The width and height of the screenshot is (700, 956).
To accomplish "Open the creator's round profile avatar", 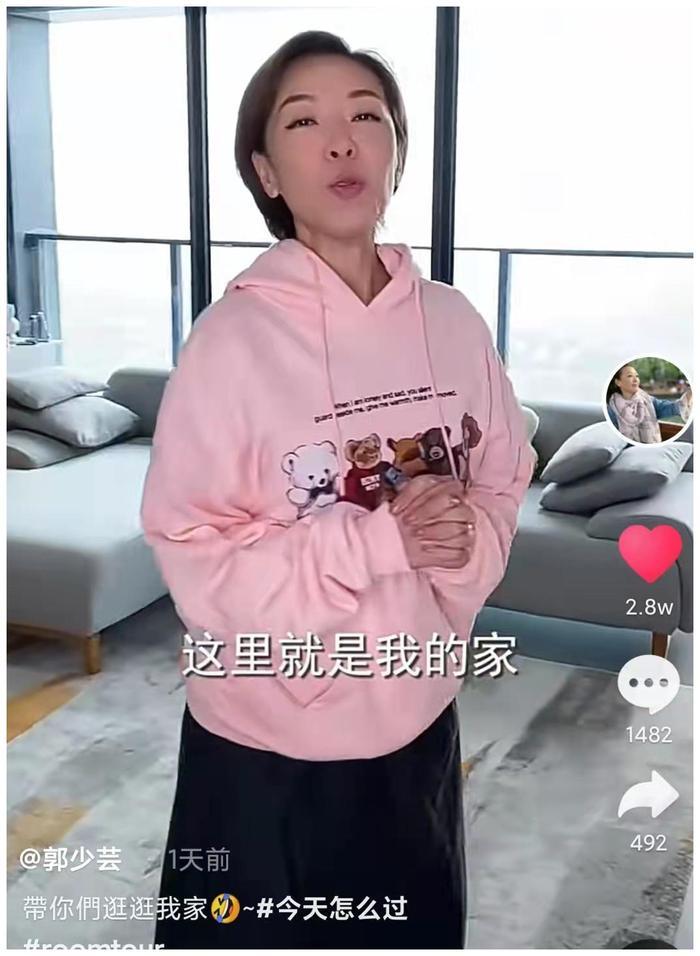I will 648,401.
